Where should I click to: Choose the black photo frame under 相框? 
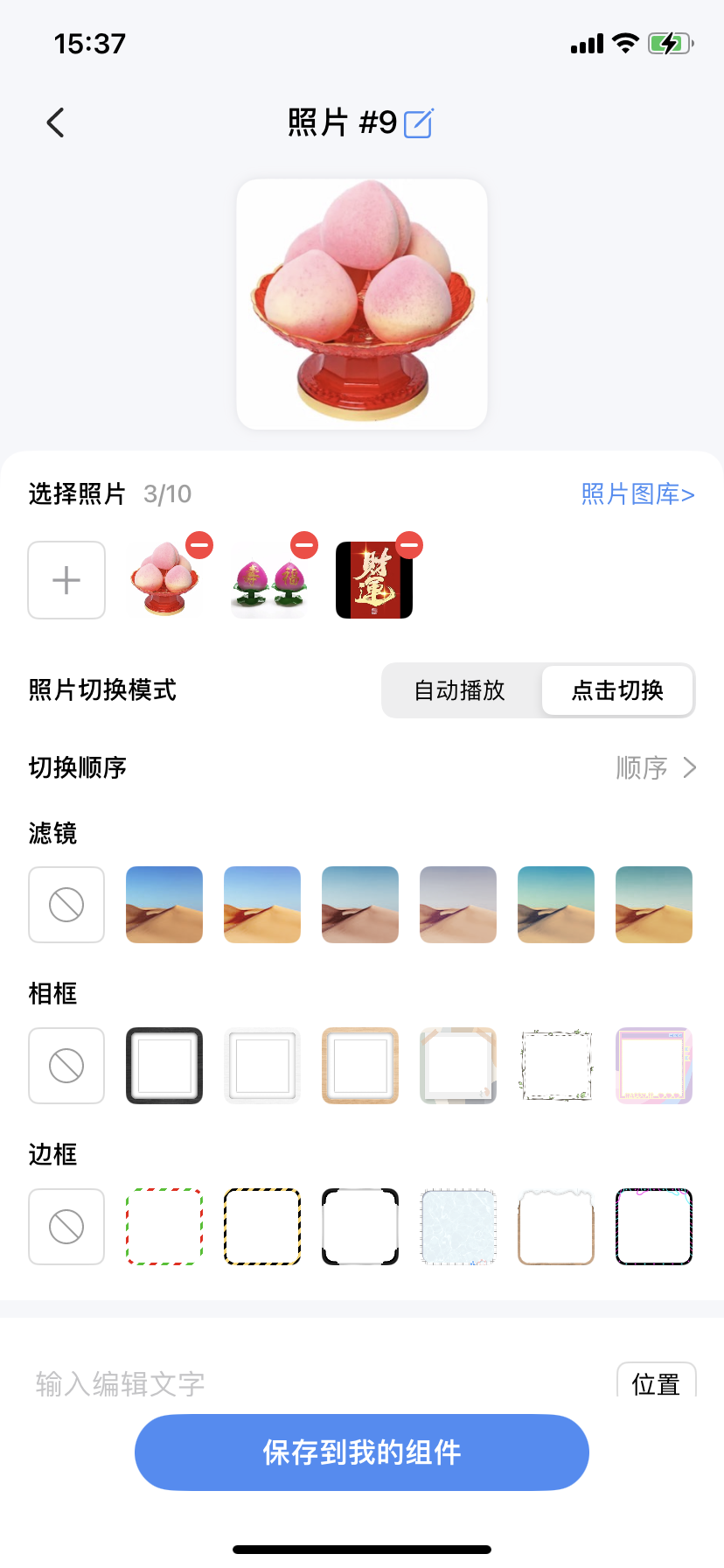coord(164,1066)
